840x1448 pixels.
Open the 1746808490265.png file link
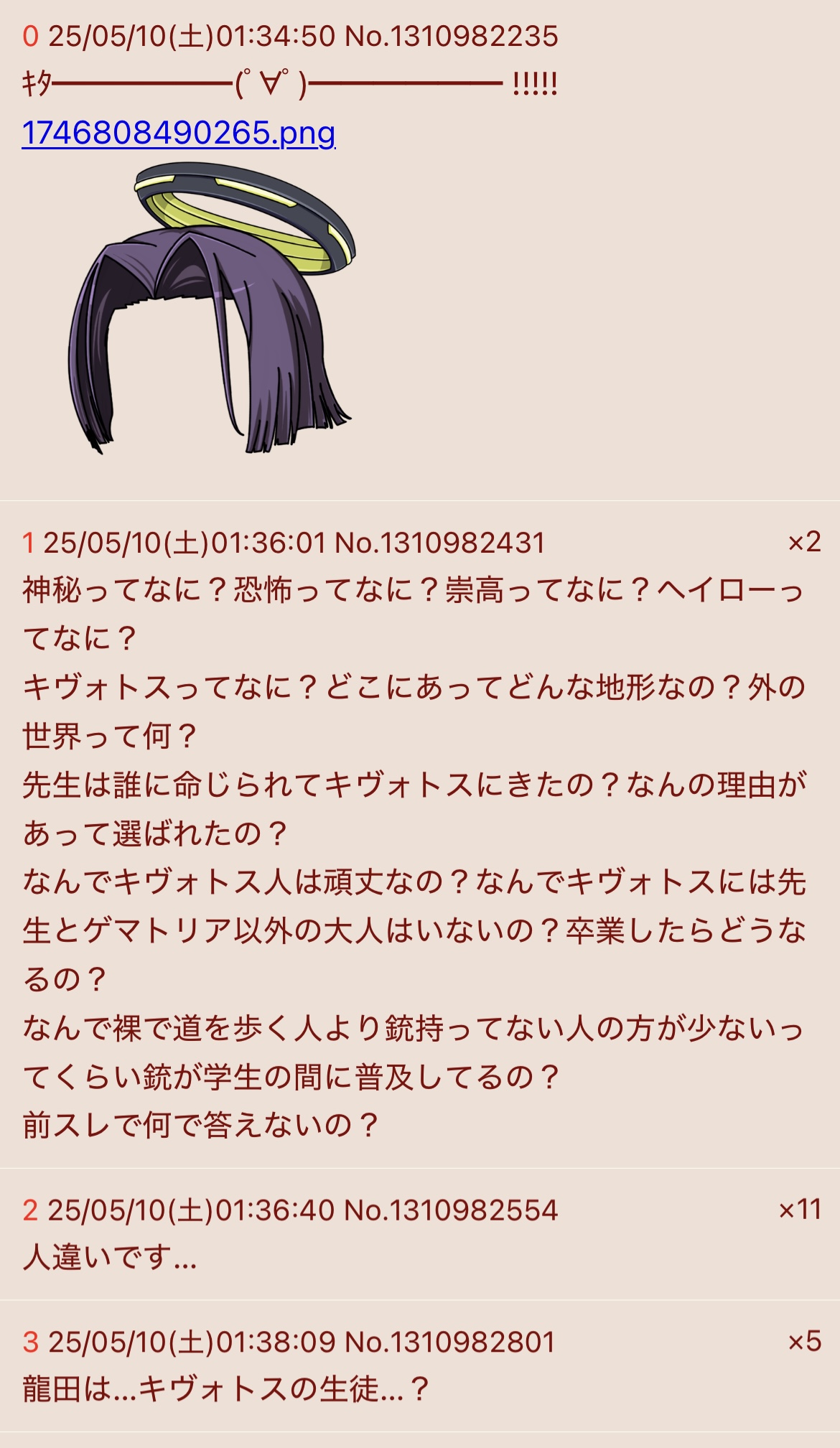[x=179, y=133]
